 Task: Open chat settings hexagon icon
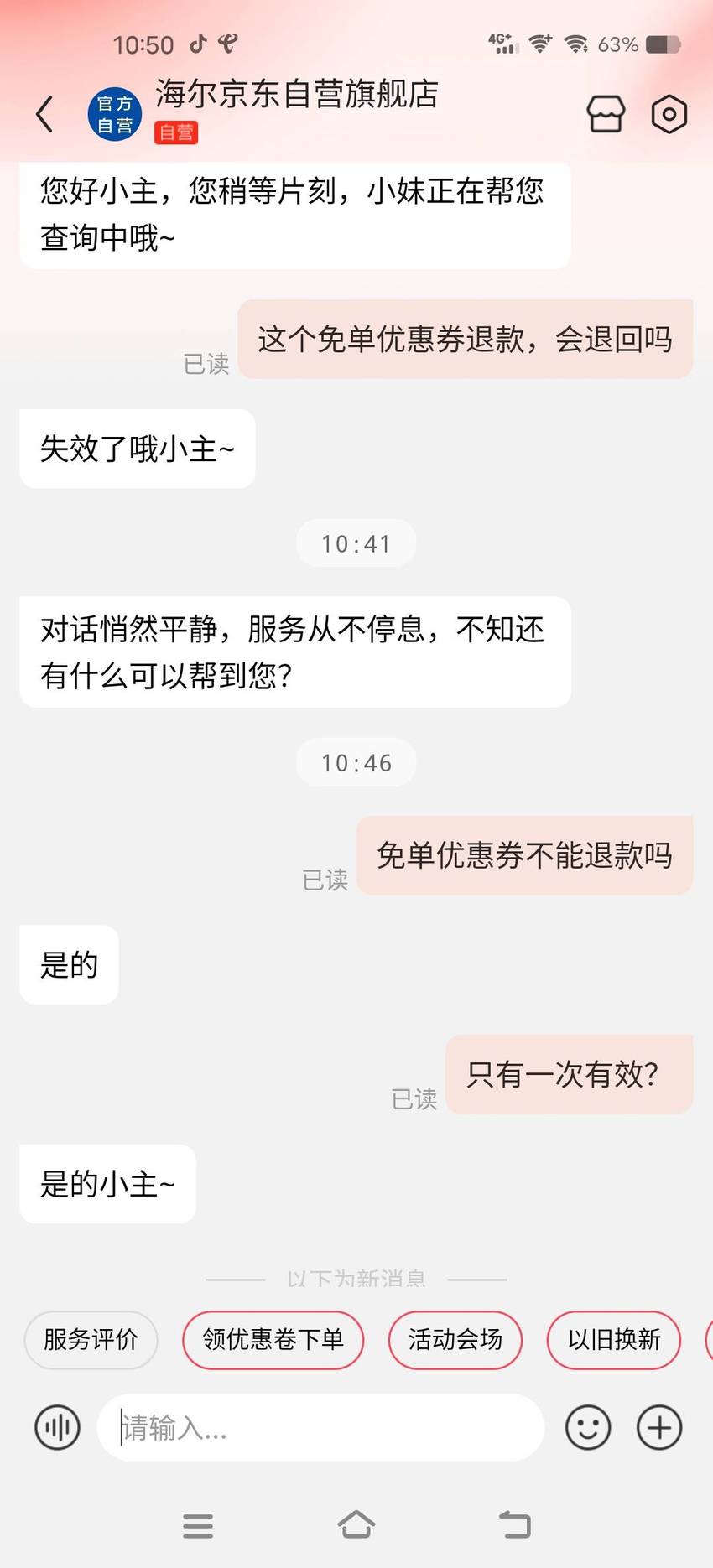[669, 114]
